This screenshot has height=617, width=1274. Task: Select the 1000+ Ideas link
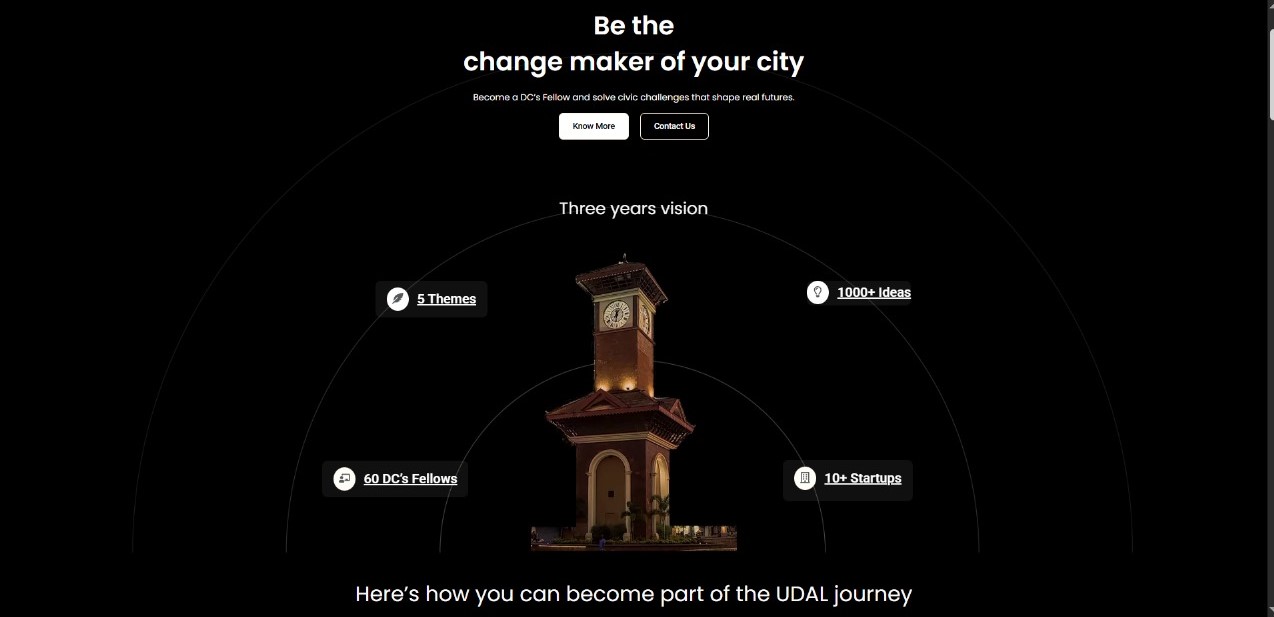873,292
